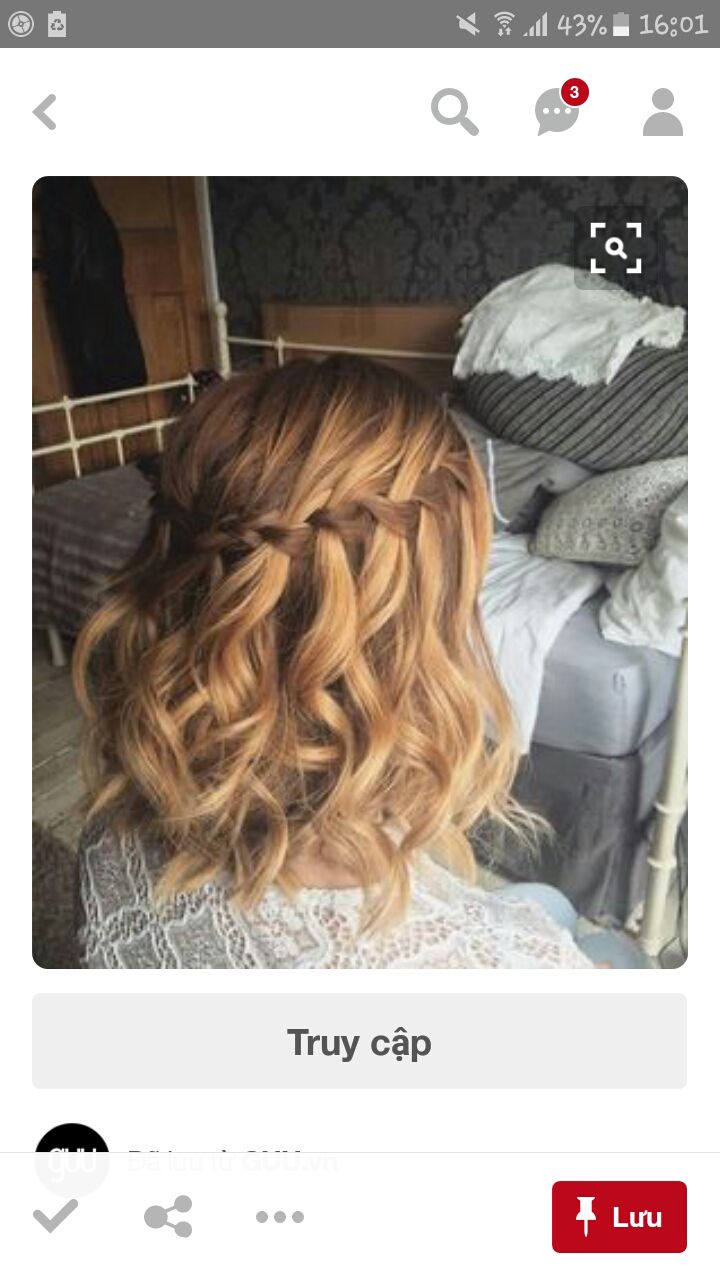The image size is (720, 1280).
Task: Open the profile icon
Action: click(662, 112)
